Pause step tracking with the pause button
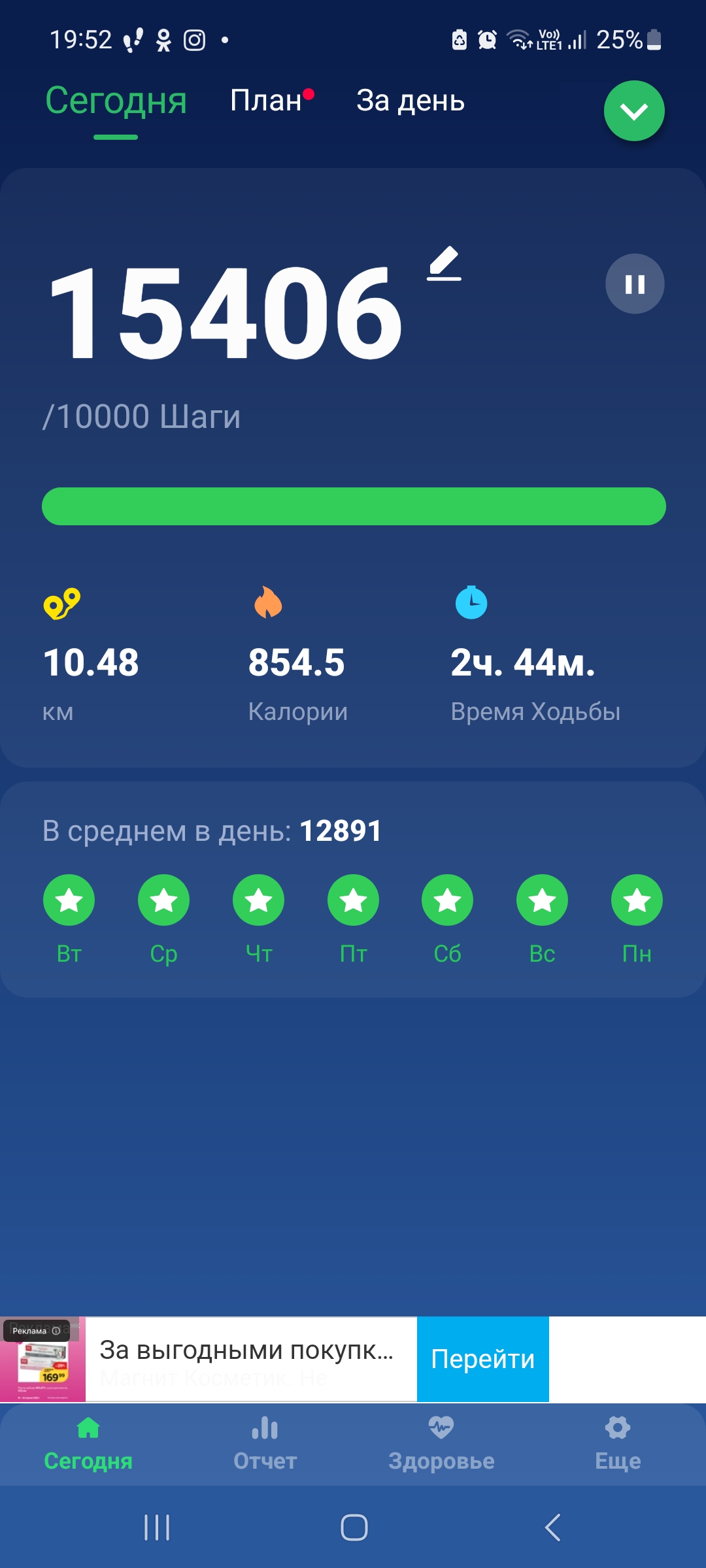This screenshot has width=706, height=1568. click(x=633, y=284)
